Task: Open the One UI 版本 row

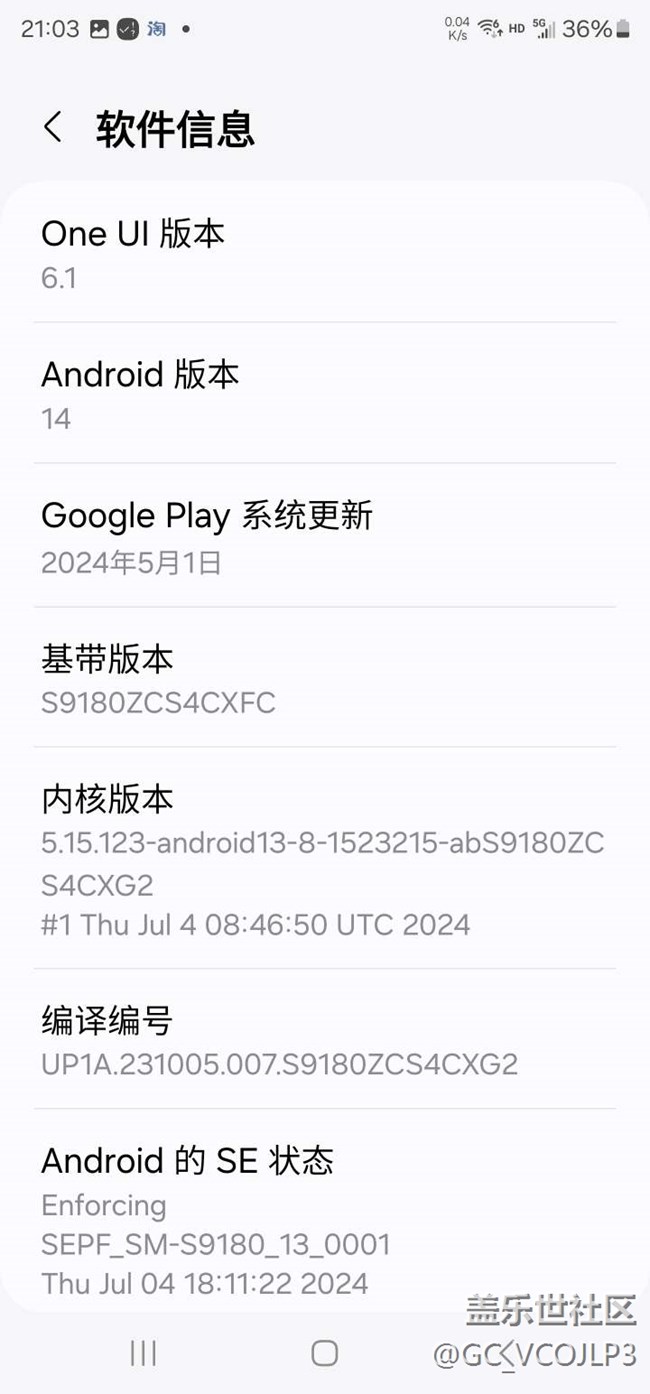Action: pyautogui.click(x=324, y=253)
